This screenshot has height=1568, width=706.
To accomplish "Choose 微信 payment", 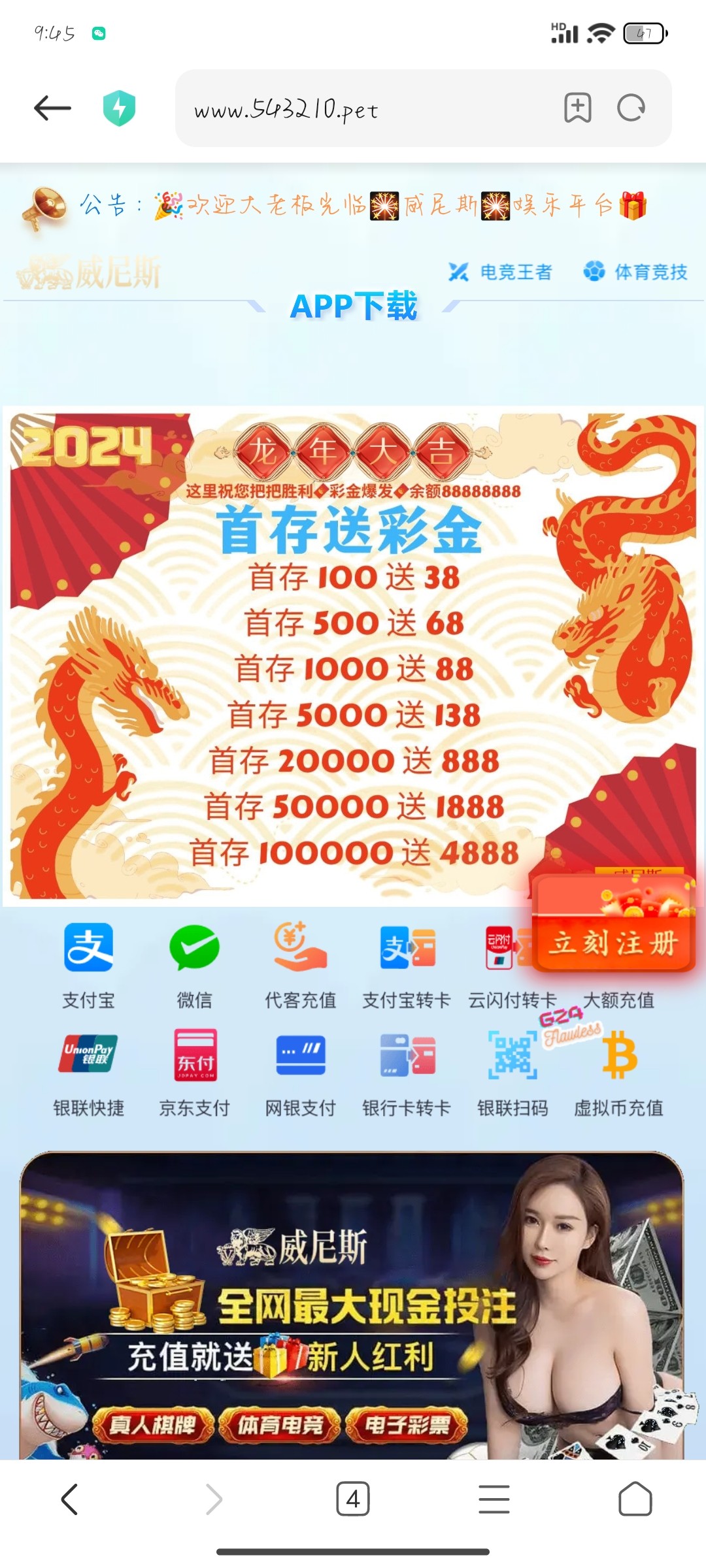I will 194,964.
